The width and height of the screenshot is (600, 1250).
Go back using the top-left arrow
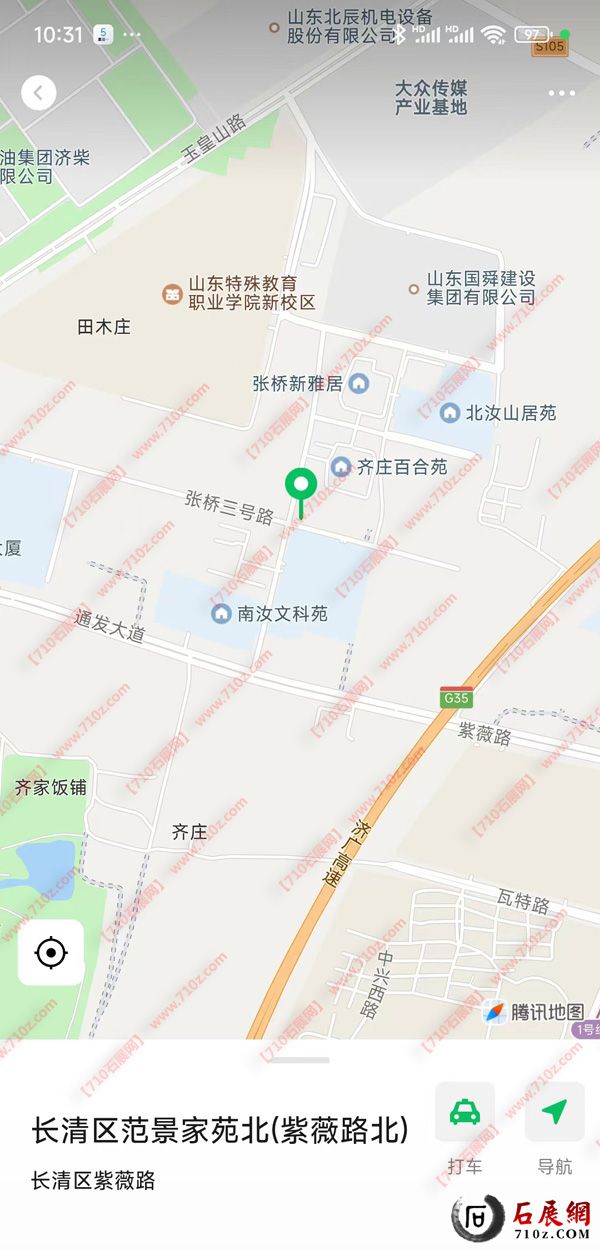pyautogui.click(x=39, y=93)
